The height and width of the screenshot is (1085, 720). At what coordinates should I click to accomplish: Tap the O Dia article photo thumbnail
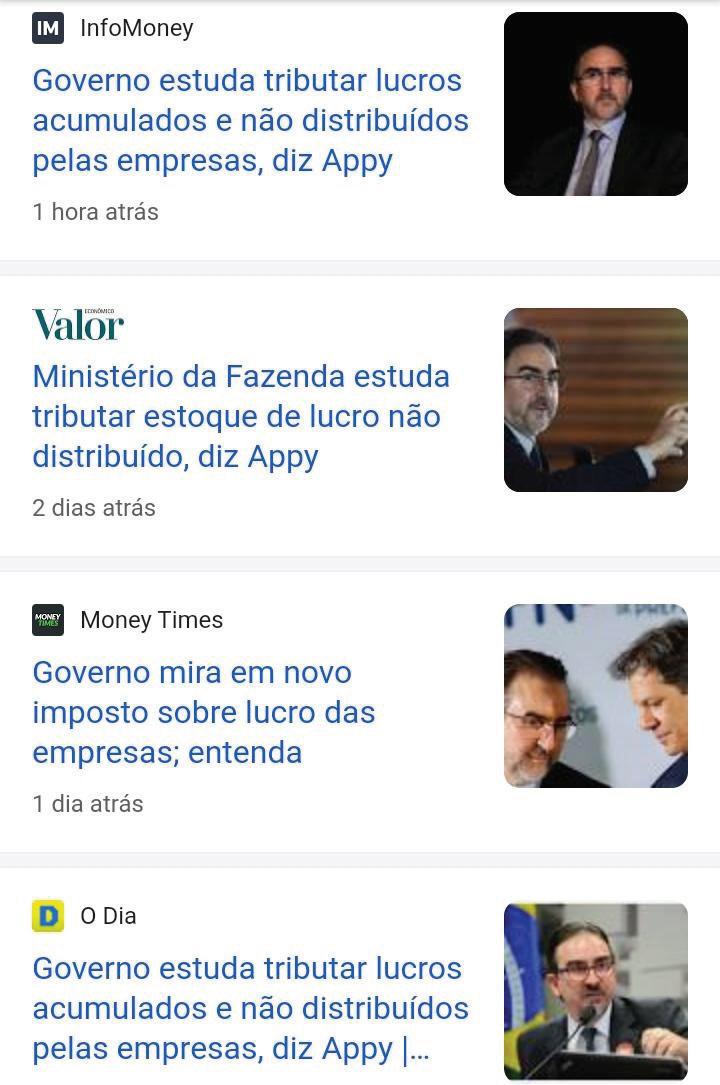pos(595,990)
